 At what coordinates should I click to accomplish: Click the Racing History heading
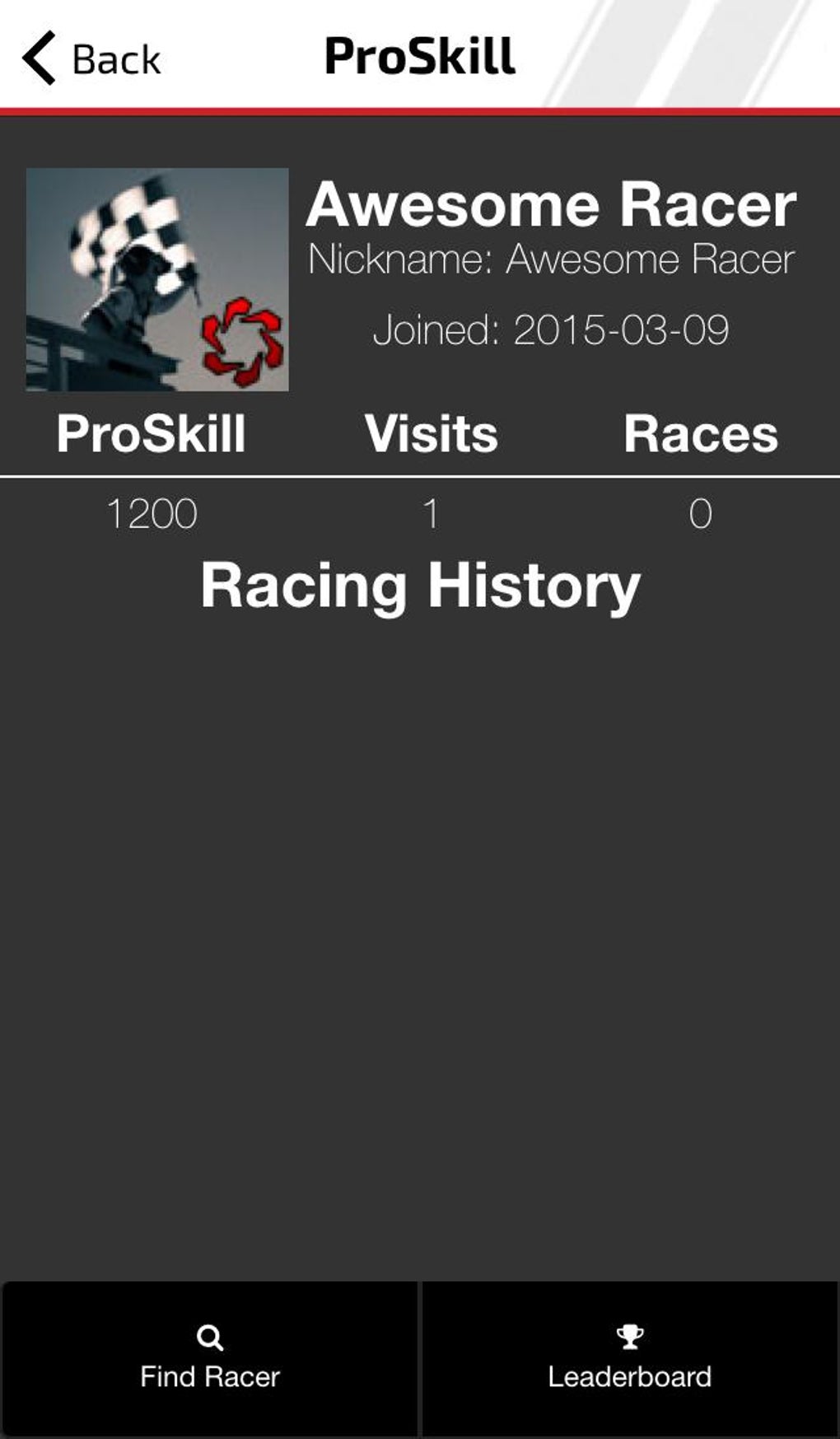(421, 584)
